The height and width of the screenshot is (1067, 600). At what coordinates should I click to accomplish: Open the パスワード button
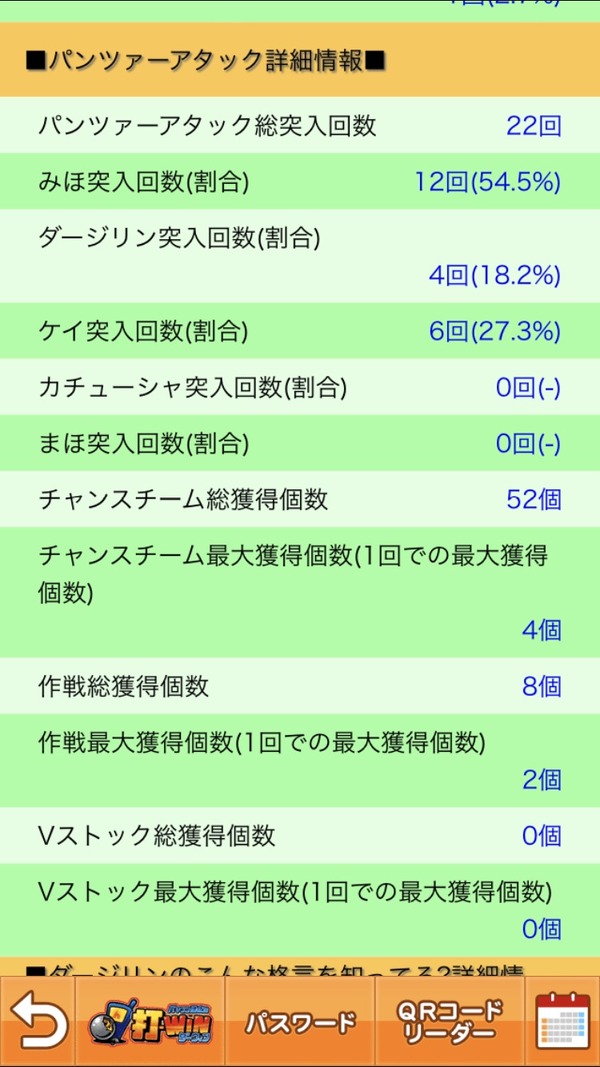[300, 1021]
